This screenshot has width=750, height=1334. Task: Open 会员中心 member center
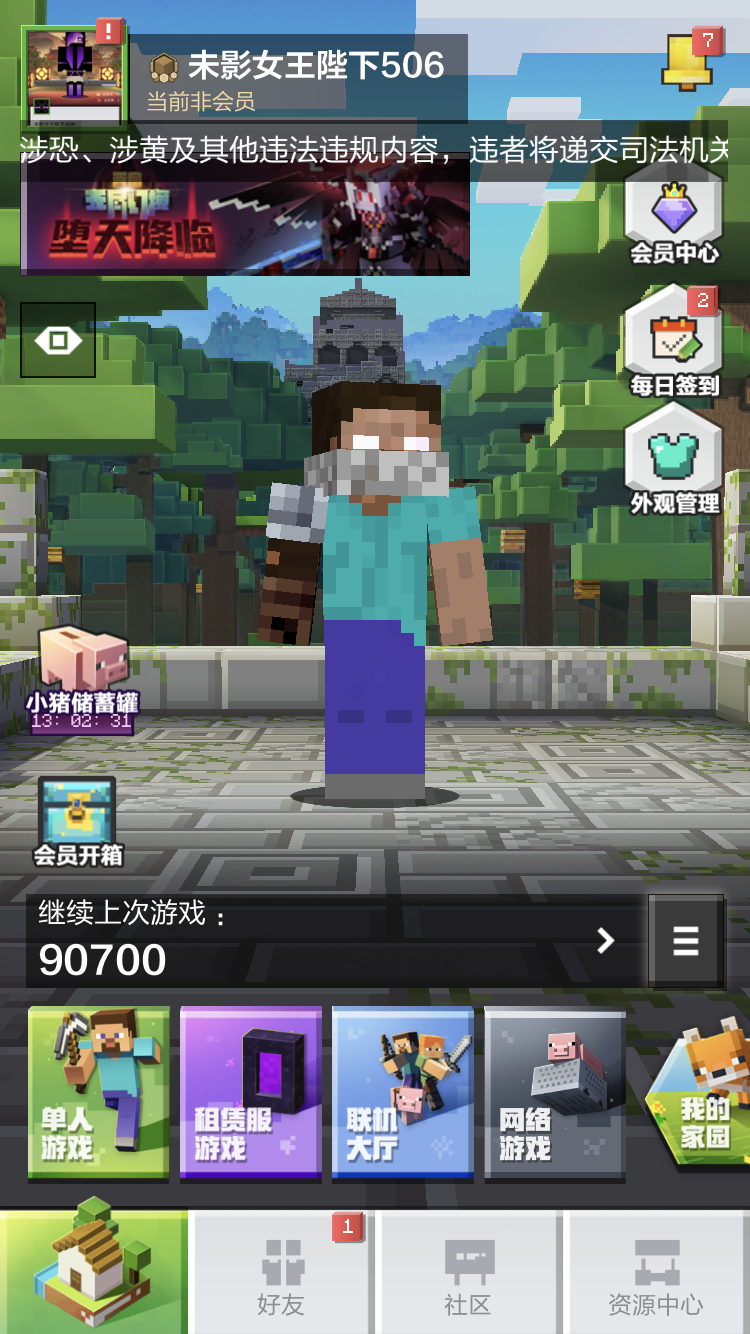674,222
